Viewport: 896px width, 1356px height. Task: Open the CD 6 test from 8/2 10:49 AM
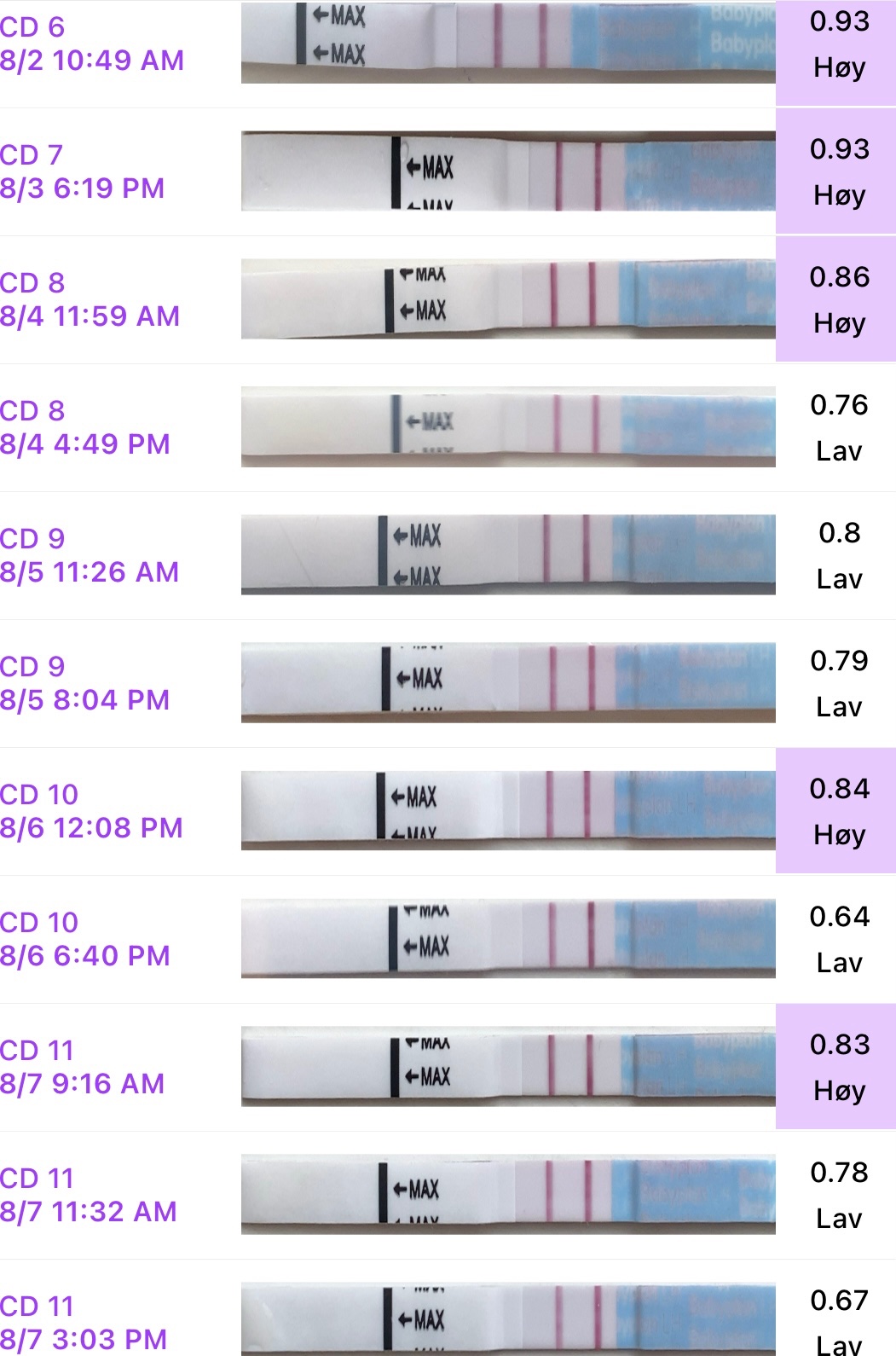tap(92, 44)
